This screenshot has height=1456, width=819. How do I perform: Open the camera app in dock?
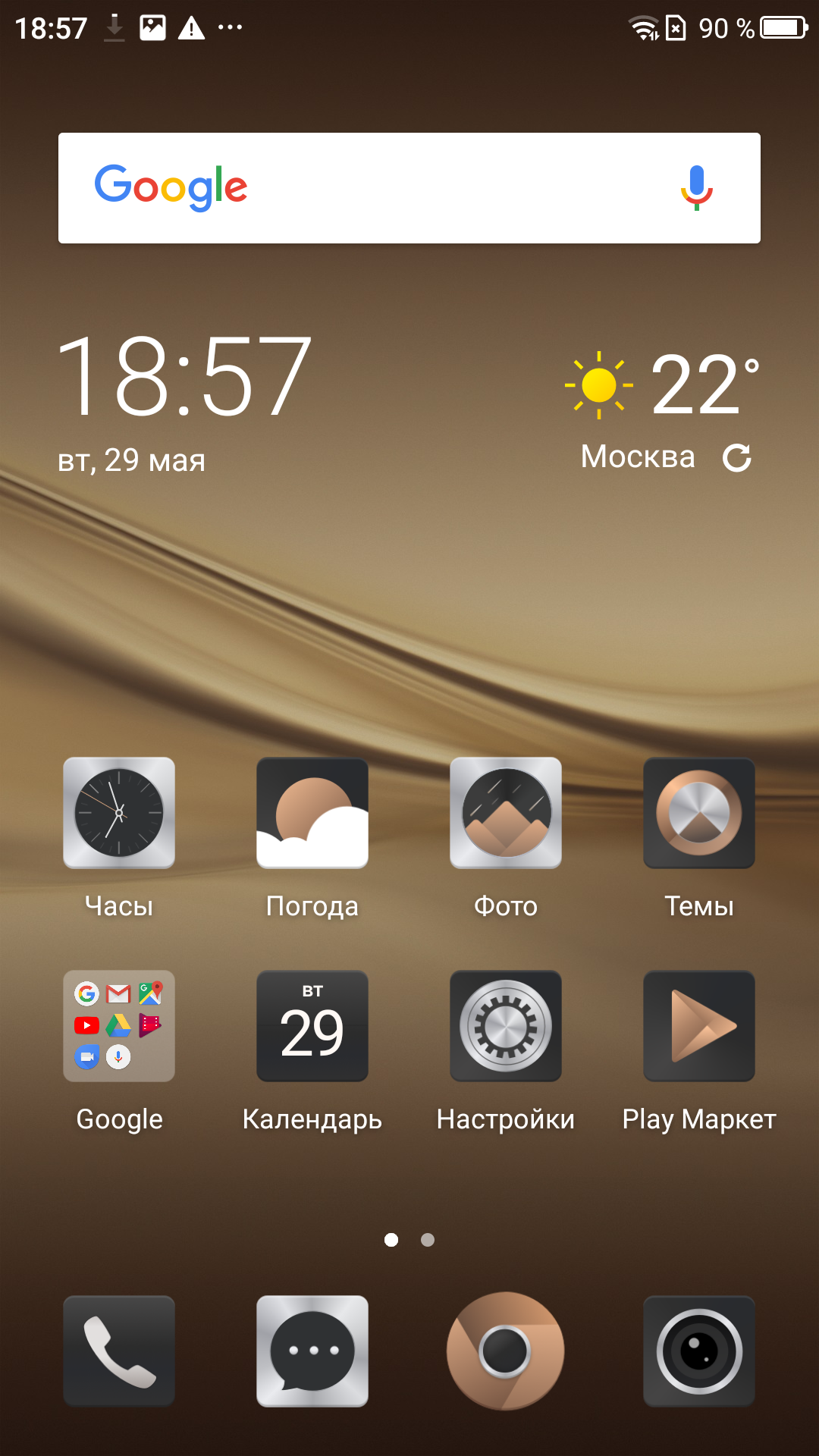tap(699, 1351)
